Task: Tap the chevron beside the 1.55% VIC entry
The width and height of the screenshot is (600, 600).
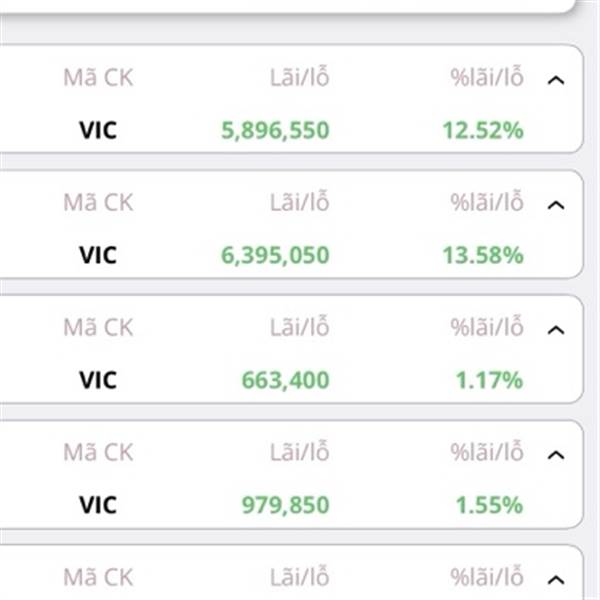Action: click(557, 455)
